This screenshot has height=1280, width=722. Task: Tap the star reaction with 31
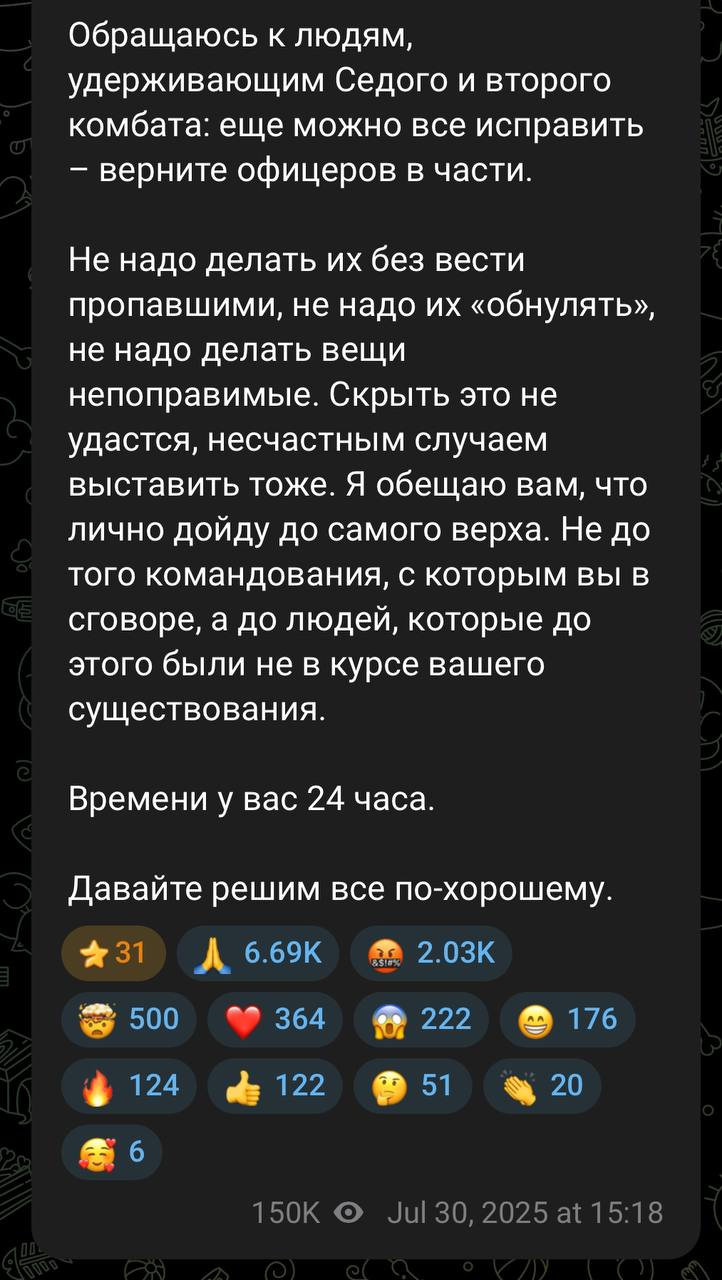[113, 953]
